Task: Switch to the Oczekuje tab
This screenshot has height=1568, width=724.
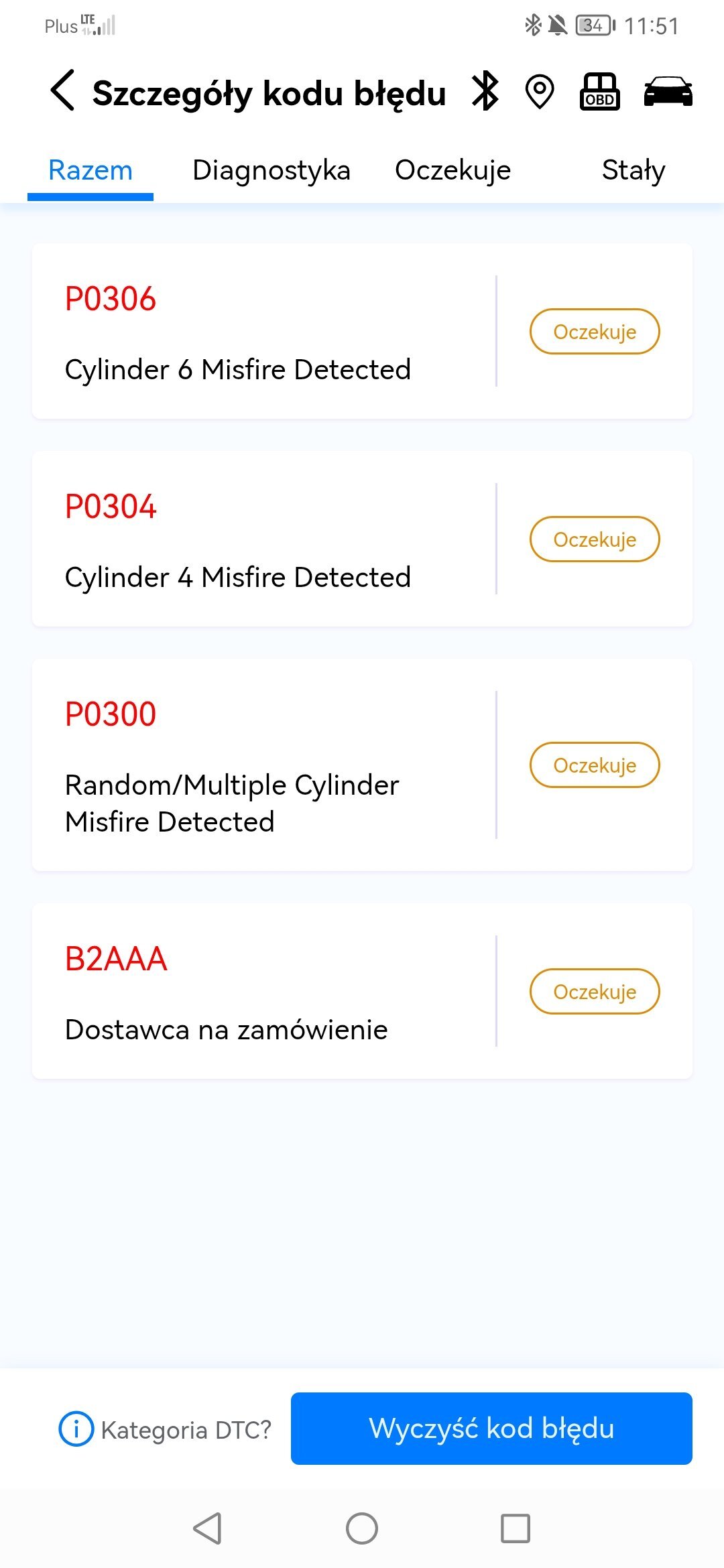Action: pos(452,170)
